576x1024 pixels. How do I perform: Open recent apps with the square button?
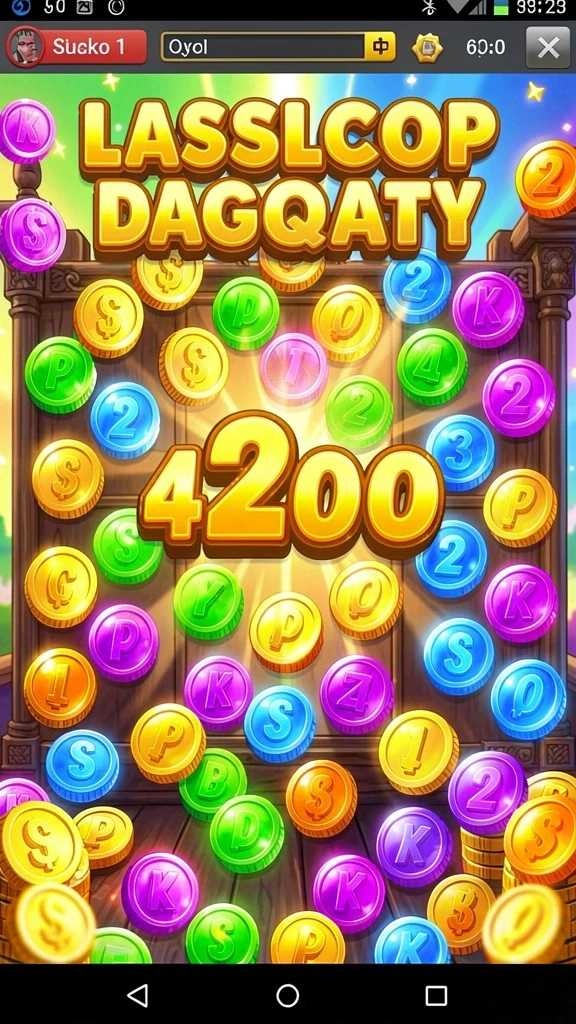(x=436, y=995)
